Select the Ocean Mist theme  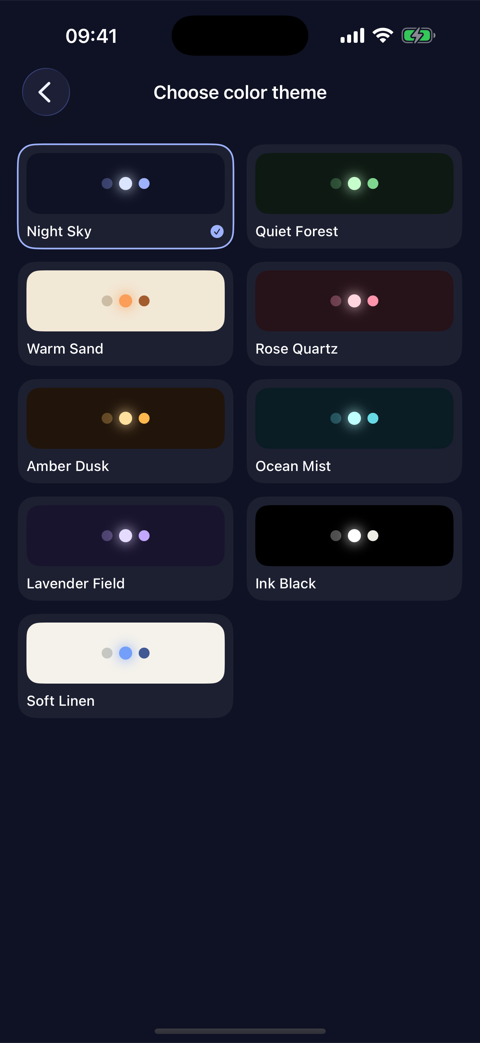pyautogui.click(x=354, y=431)
